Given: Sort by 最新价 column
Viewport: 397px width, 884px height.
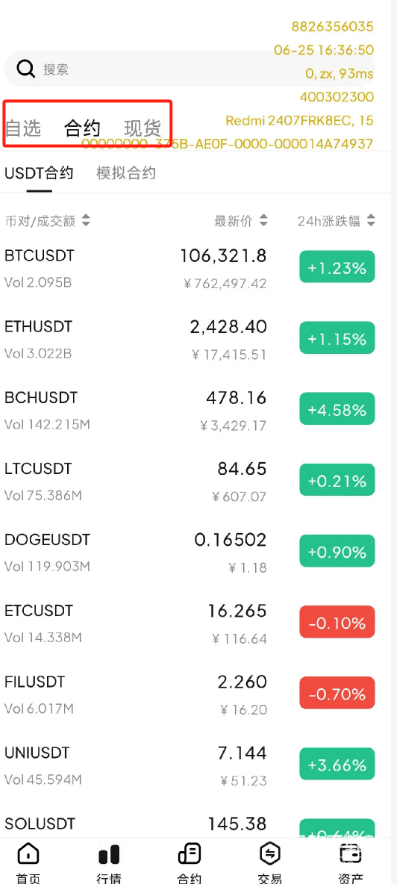Looking at the screenshot, I should point(241,220).
